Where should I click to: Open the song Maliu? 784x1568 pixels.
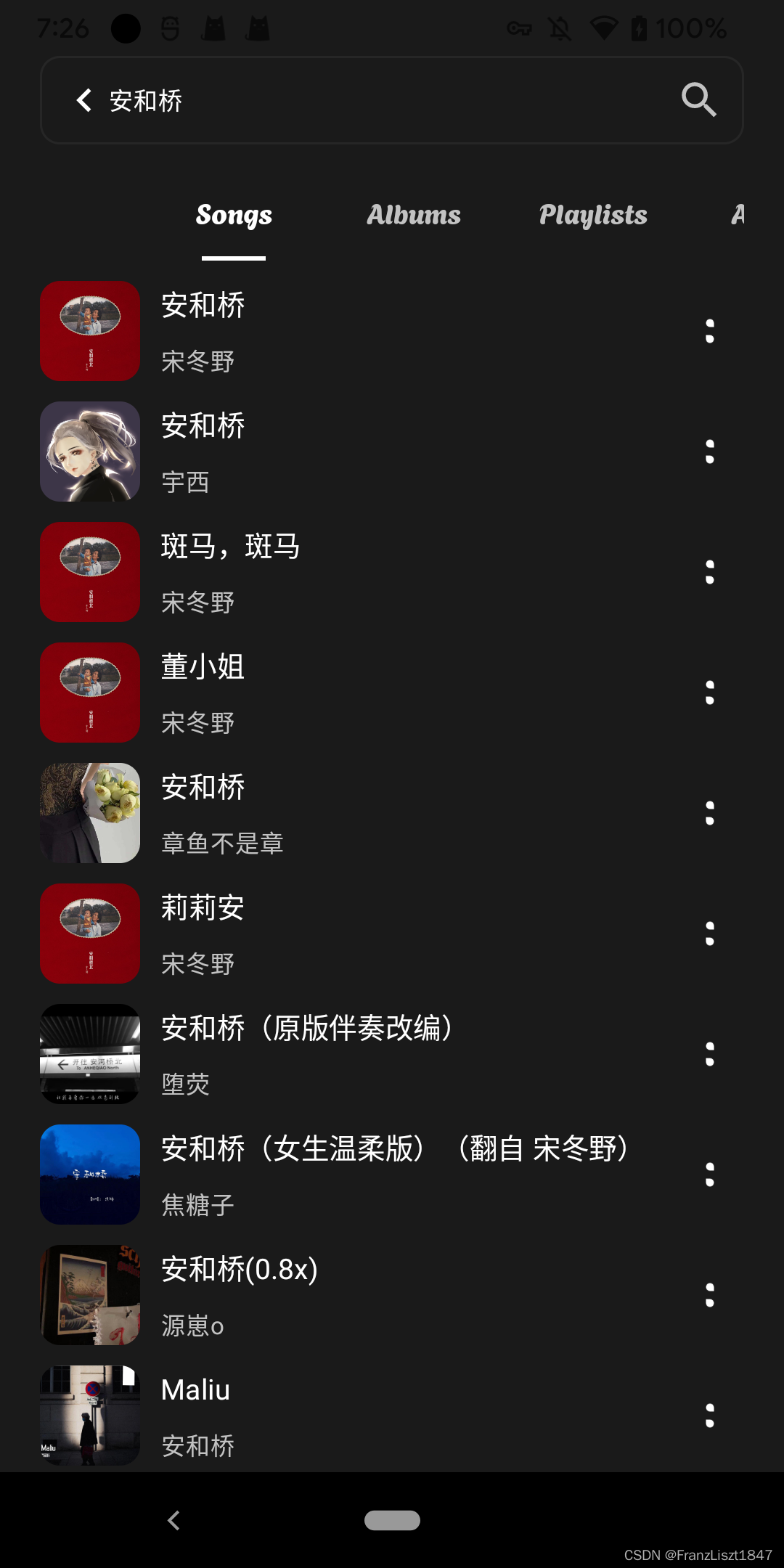click(x=363, y=1416)
